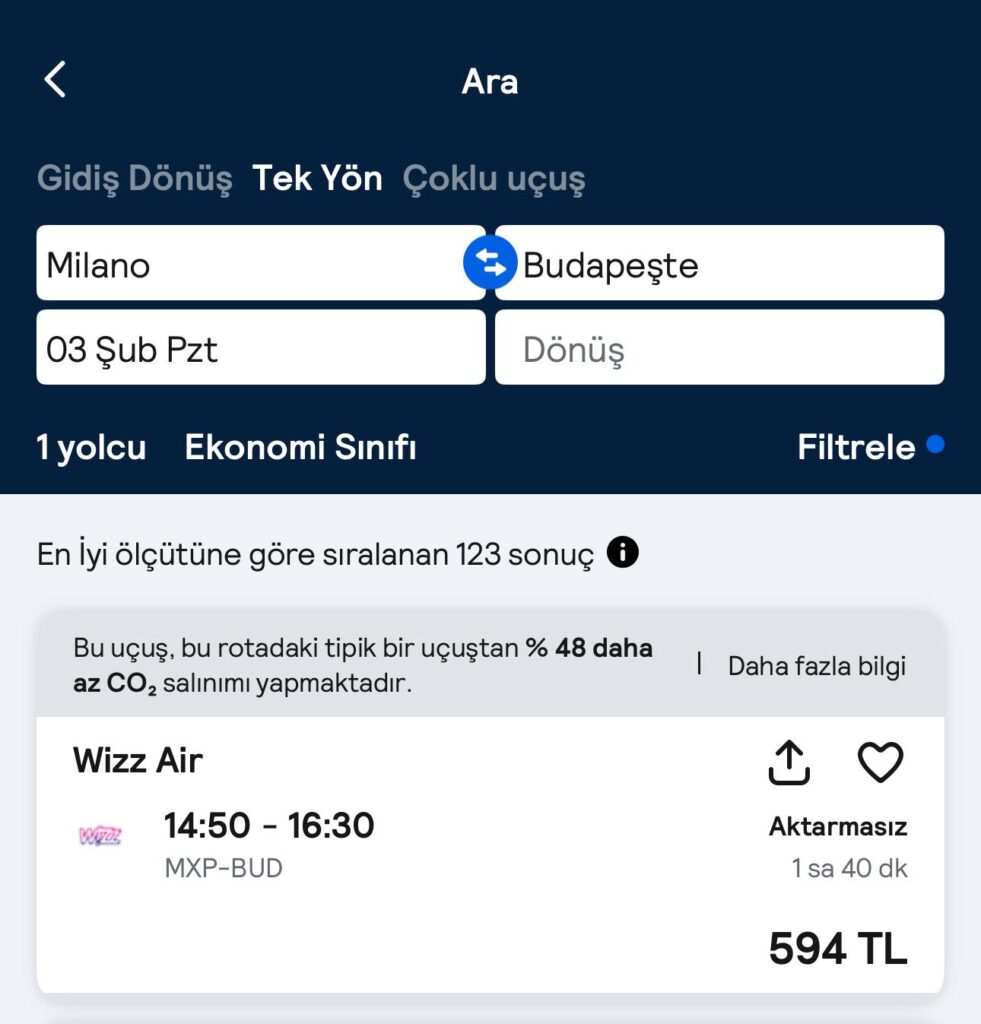981x1024 pixels.
Task: Go back using the arrow
Action: [x=55, y=80]
